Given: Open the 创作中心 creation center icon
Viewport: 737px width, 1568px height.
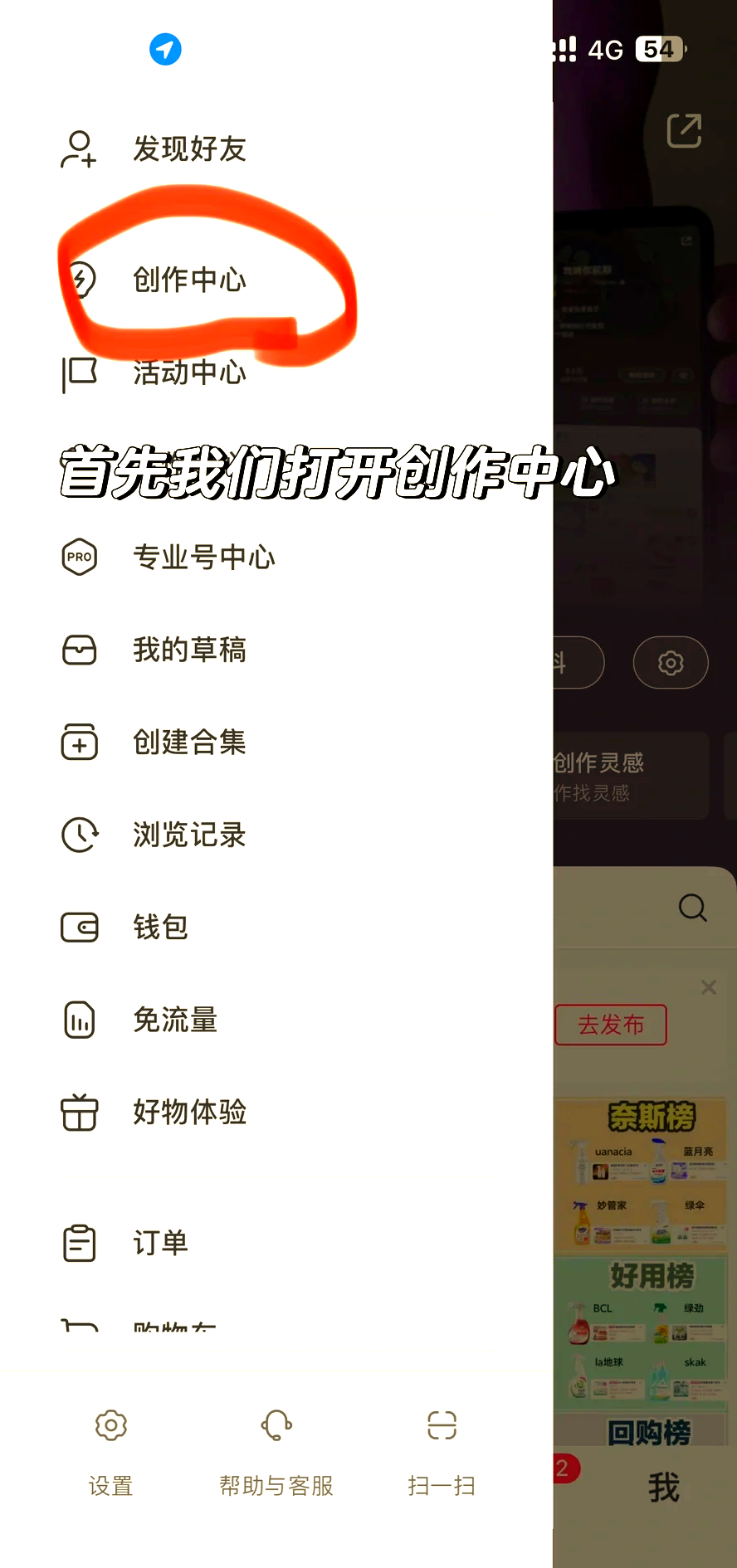Looking at the screenshot, I should point(79,280).
